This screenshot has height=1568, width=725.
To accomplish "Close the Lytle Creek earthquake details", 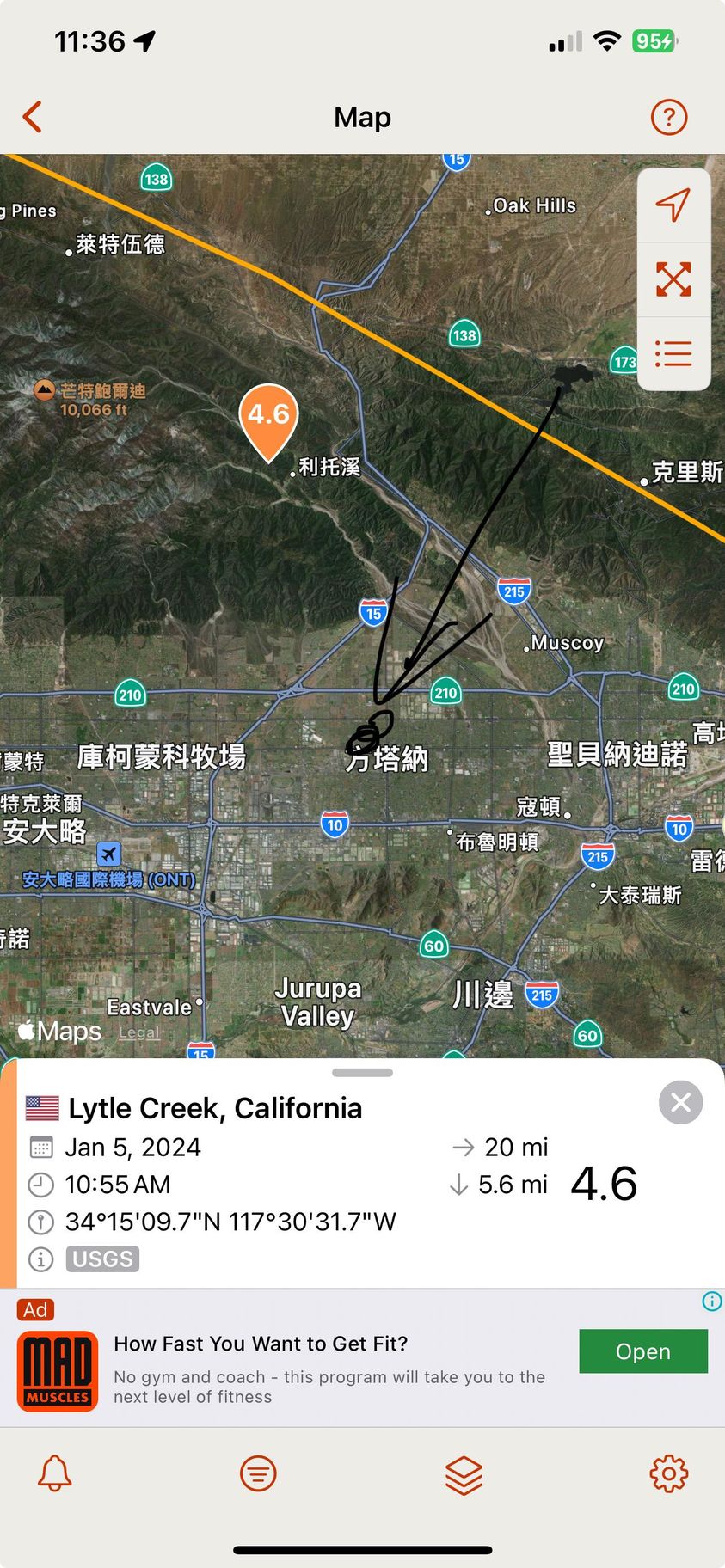I will pyautogui.click(x=680, y=1102).
